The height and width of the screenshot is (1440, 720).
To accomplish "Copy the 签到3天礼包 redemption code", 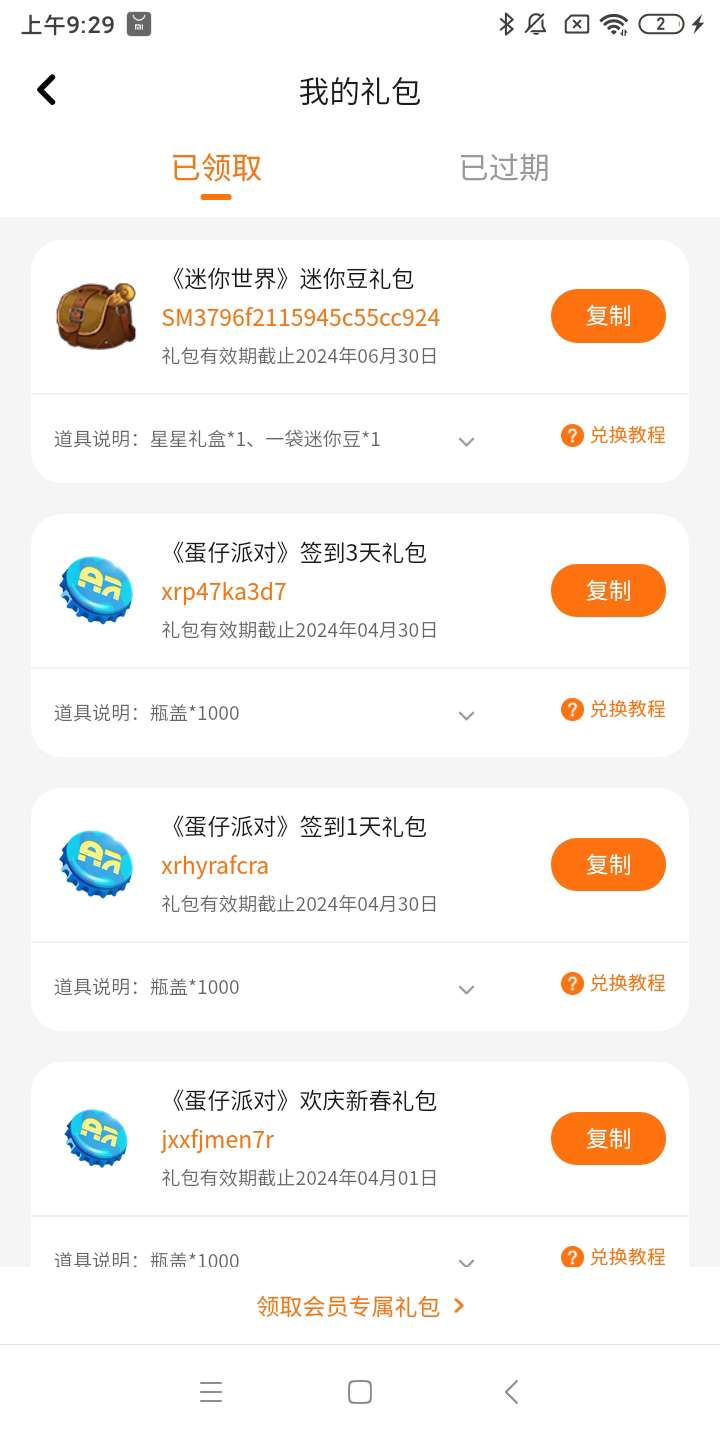I will [608, 590].
